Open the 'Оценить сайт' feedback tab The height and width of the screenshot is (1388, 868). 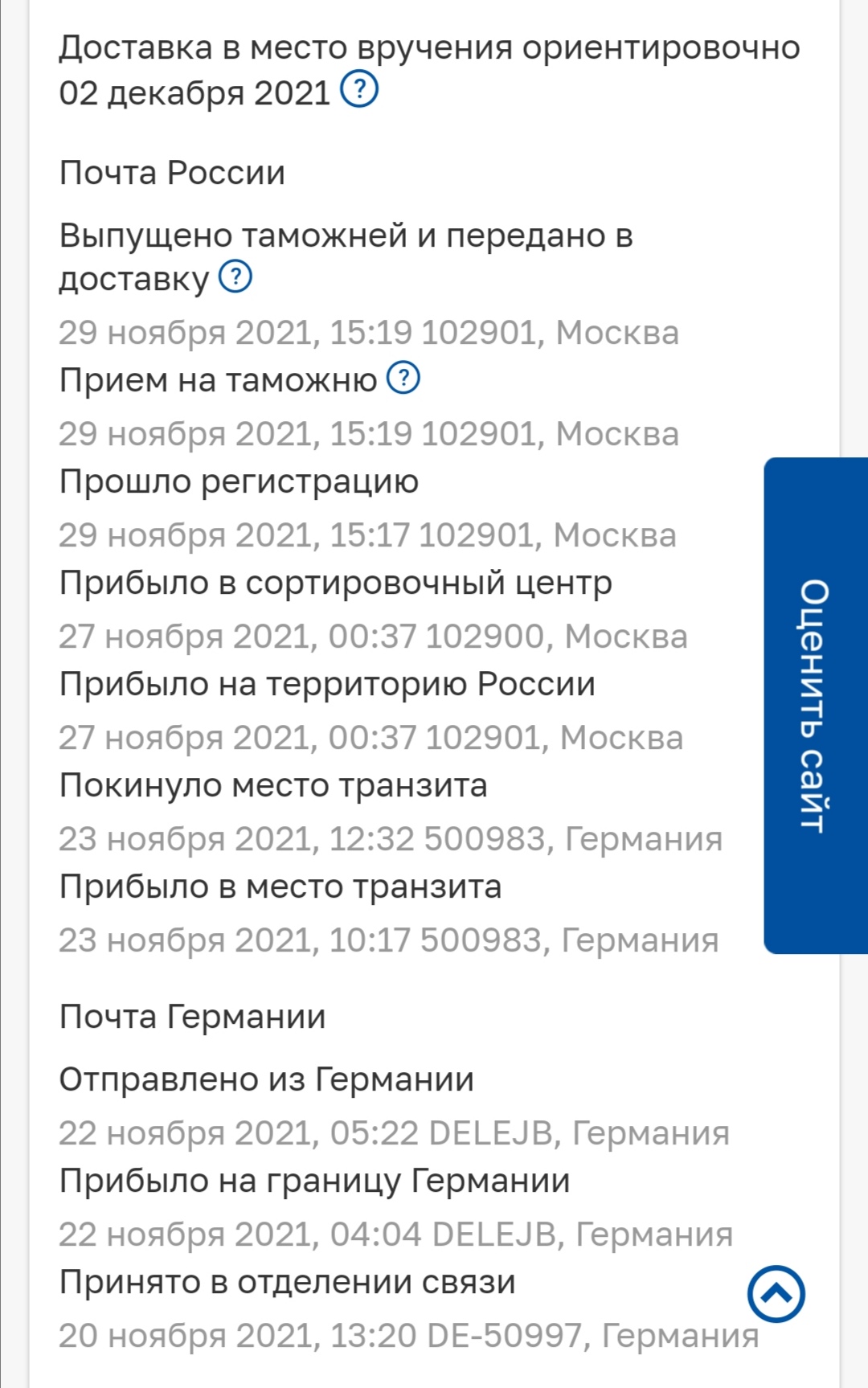(815, 705)
